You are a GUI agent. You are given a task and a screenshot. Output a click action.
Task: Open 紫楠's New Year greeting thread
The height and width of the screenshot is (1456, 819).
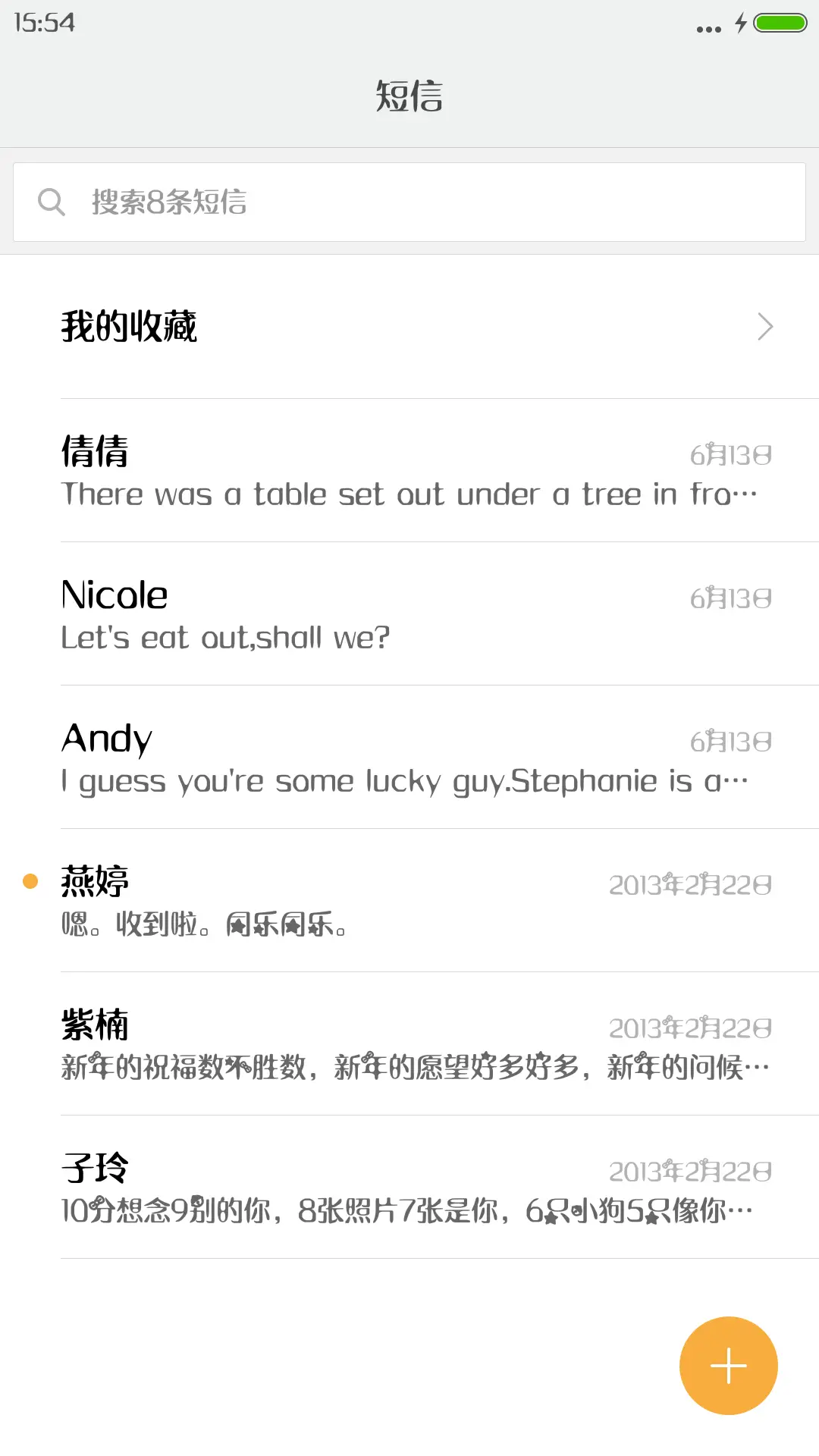pyautogui.click(x=409, y=1045)
